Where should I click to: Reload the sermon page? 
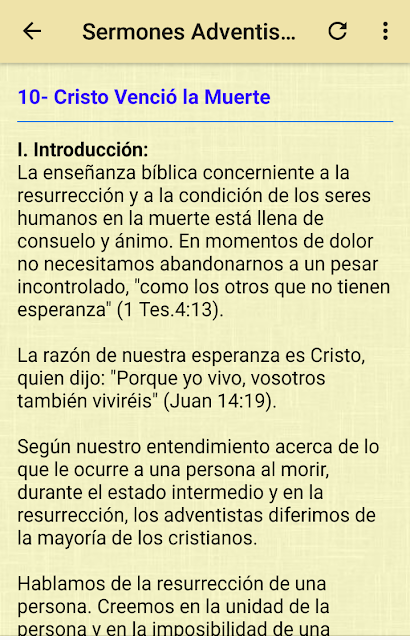pyautogui.click(x=337, y=31)
